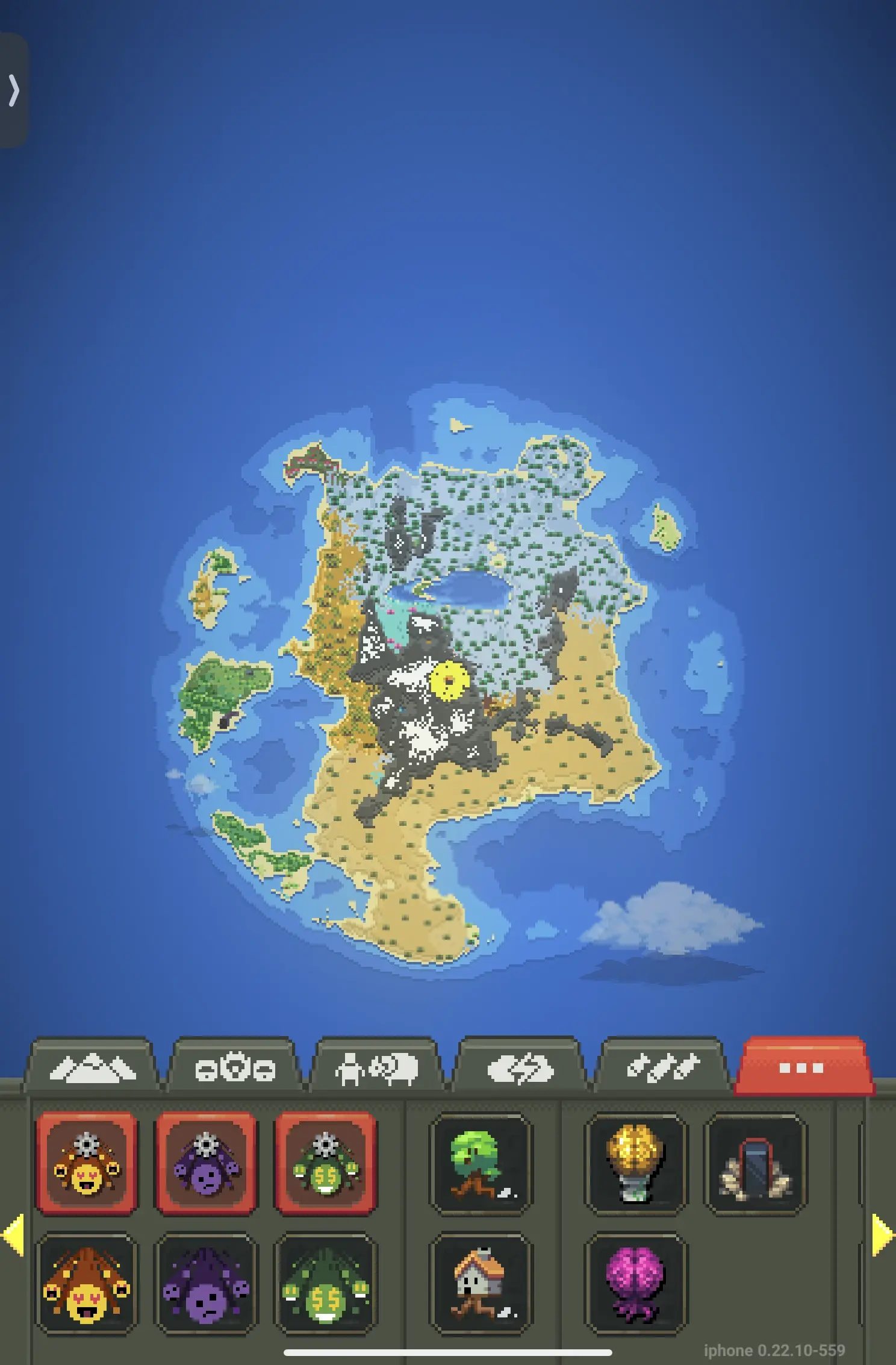Toggle the green money spider gear power
The width and height of the screenshot is (896, 1365).
pyautogui.click(x=326, y=1163)
